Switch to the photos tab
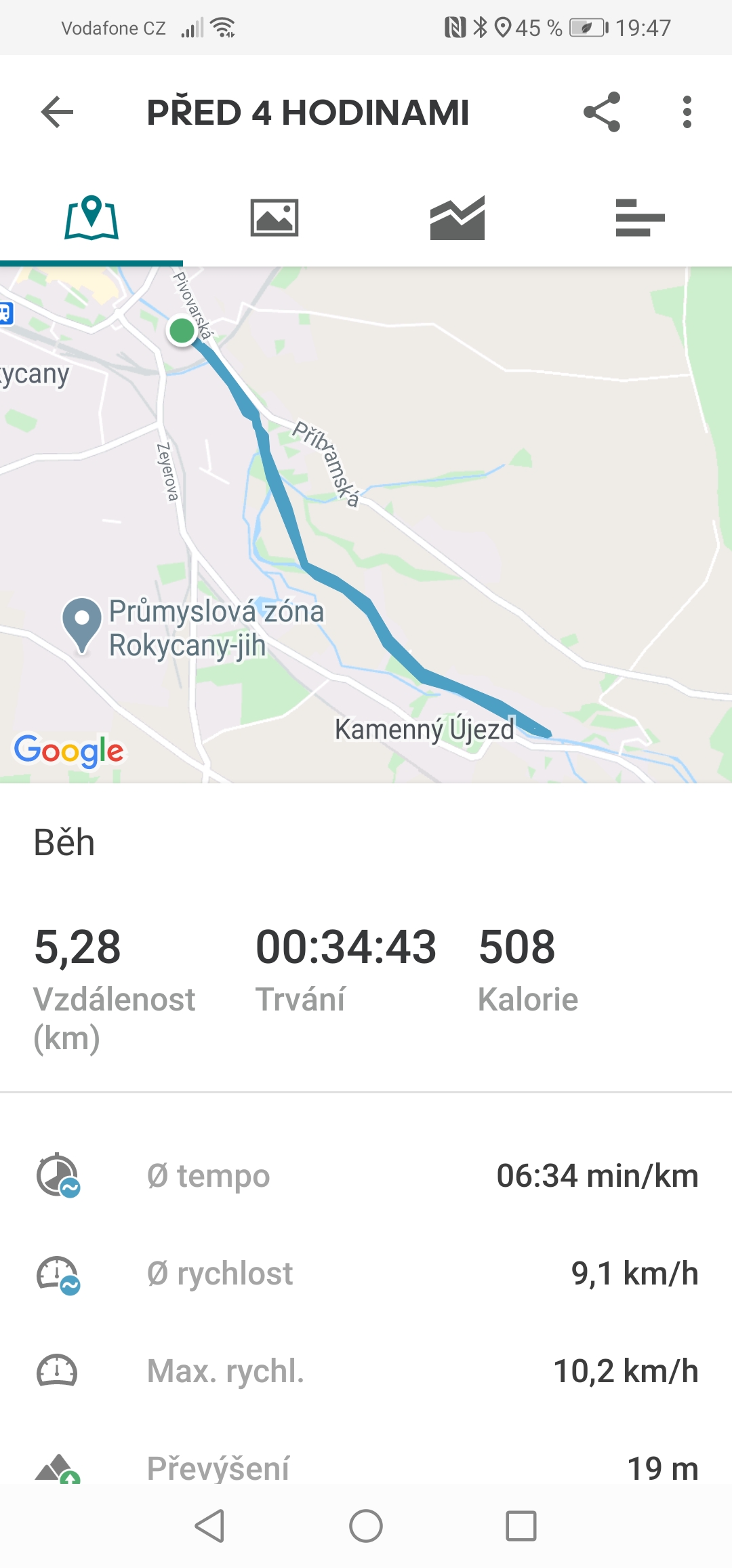This screenshot has width=732, height=1568. (x=274, y=218)
